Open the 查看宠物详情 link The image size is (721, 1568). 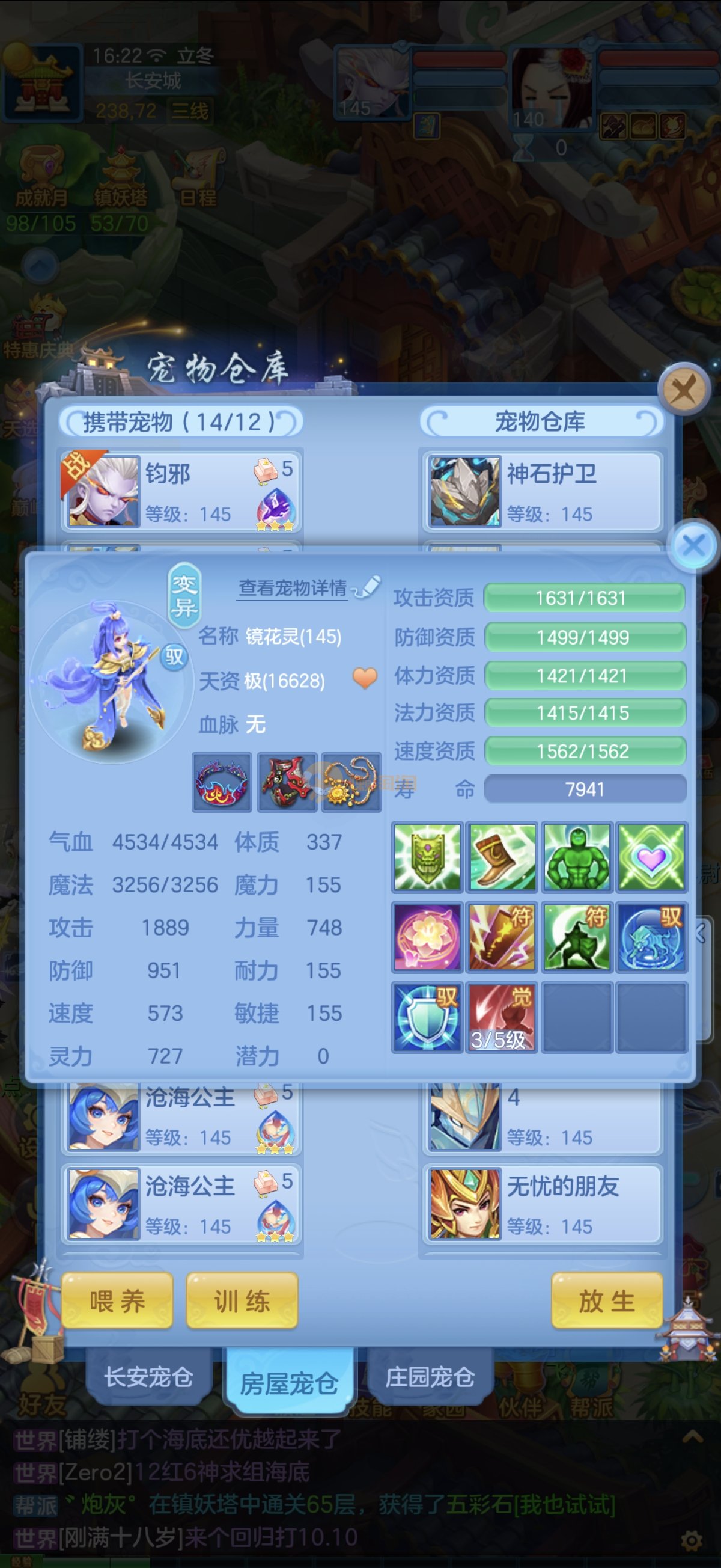(293, 588)
